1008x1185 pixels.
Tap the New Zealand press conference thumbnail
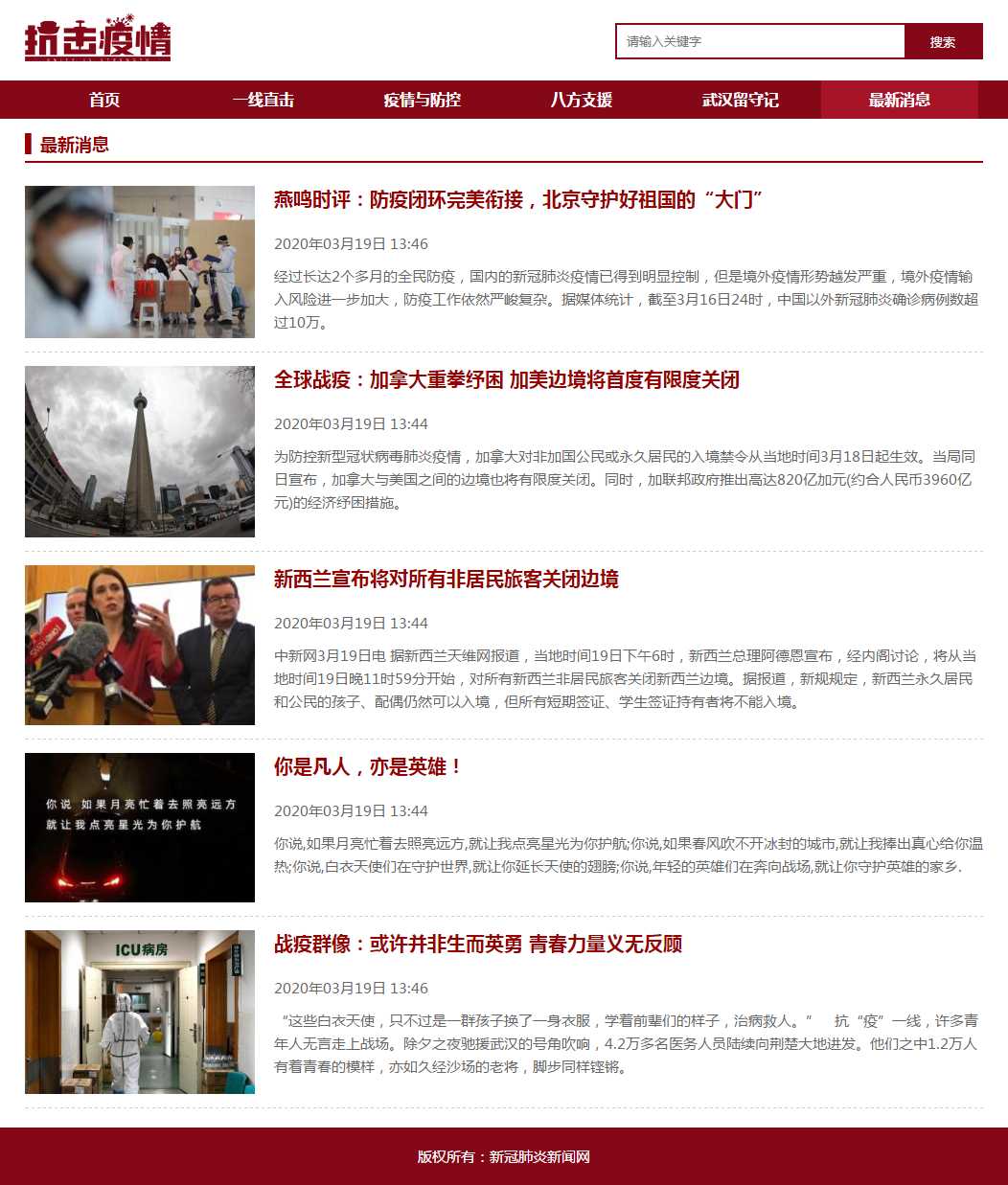pos(140,645)
